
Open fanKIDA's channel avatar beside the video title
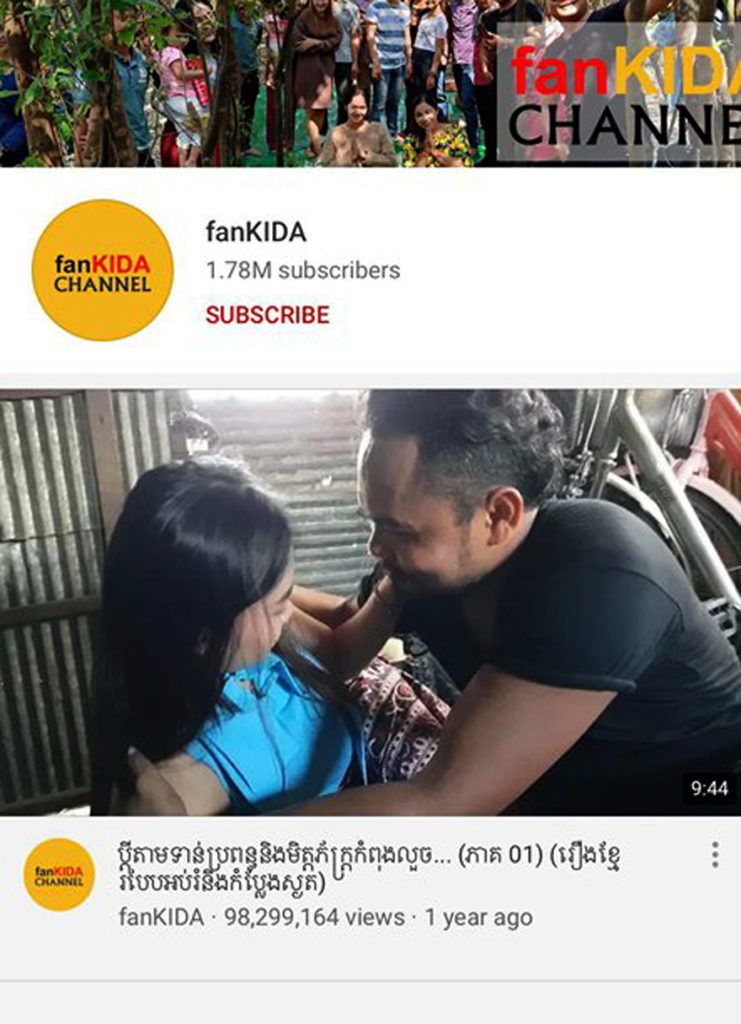(x=59, y=874)
